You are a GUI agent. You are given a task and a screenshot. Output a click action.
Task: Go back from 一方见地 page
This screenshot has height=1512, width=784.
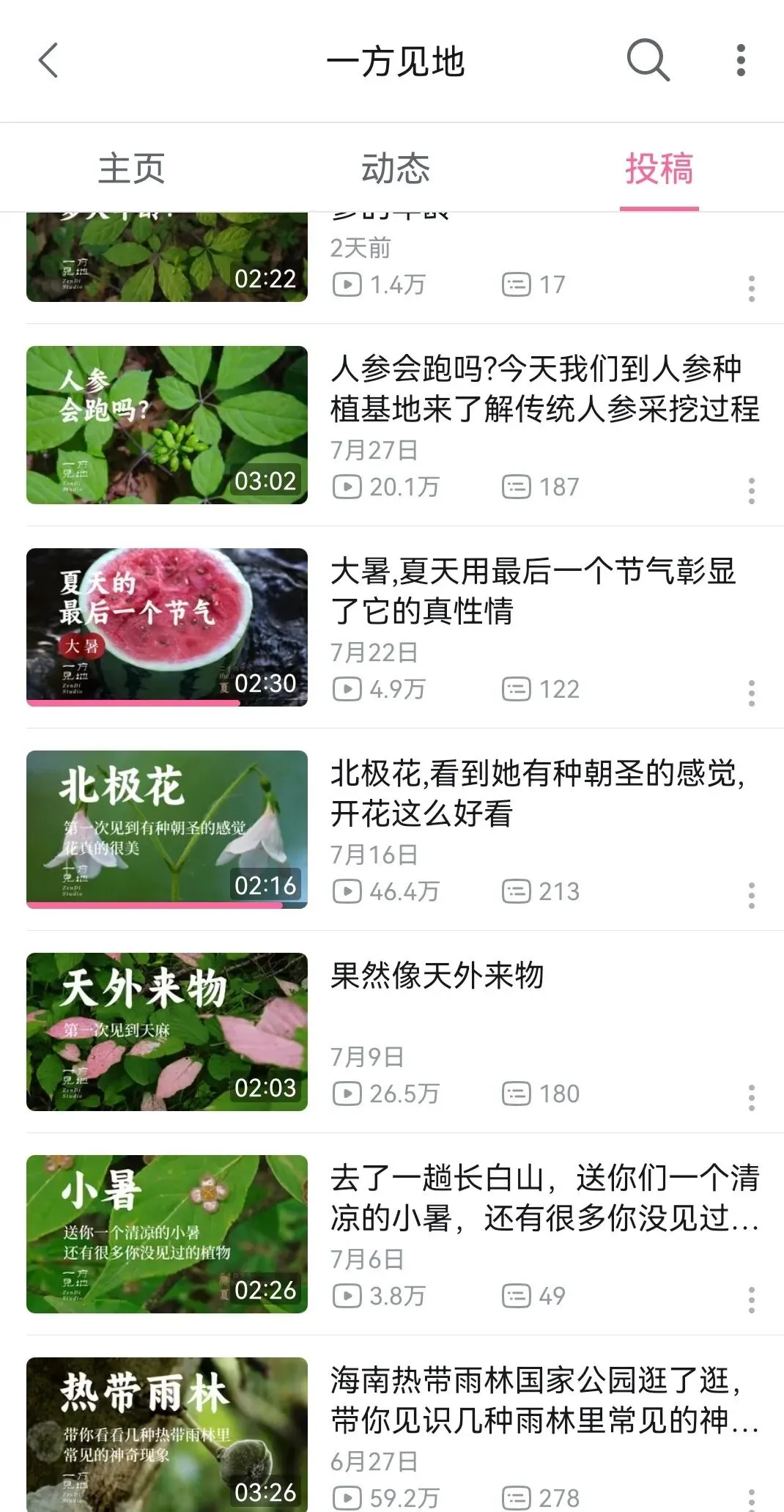pyautogui.click(x=48, y=61)
